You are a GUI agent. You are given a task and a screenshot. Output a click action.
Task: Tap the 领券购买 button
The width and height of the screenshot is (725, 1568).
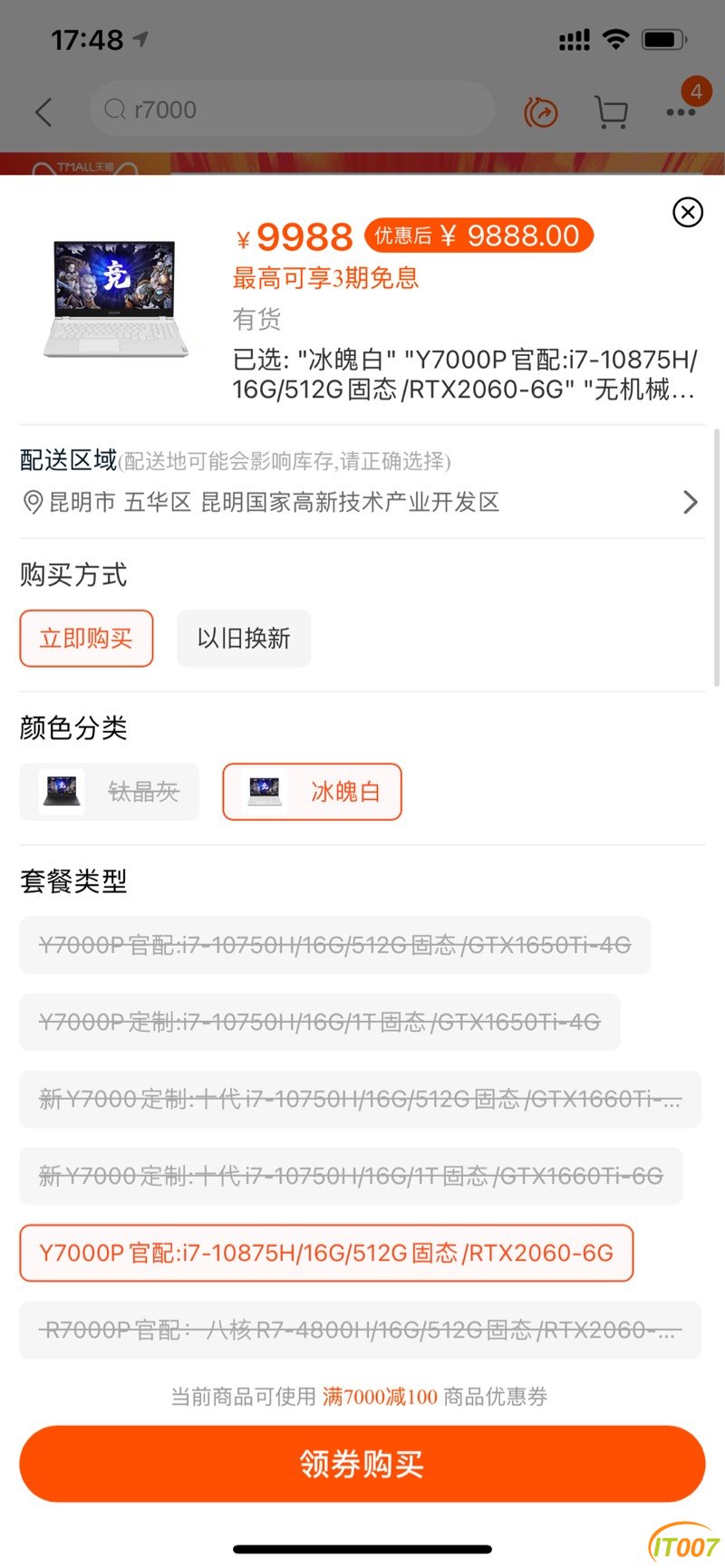362,1464
